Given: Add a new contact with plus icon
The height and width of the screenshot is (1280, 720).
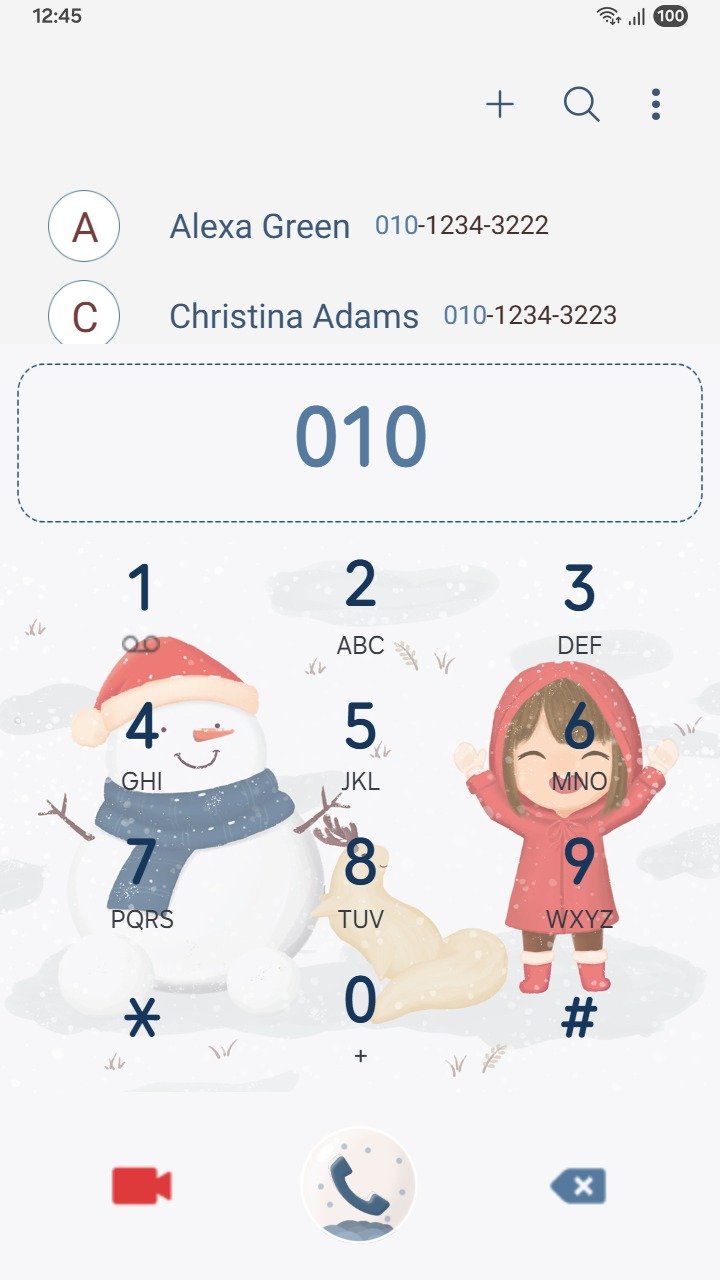Looking at the screenshot, I should pos(500,104).
